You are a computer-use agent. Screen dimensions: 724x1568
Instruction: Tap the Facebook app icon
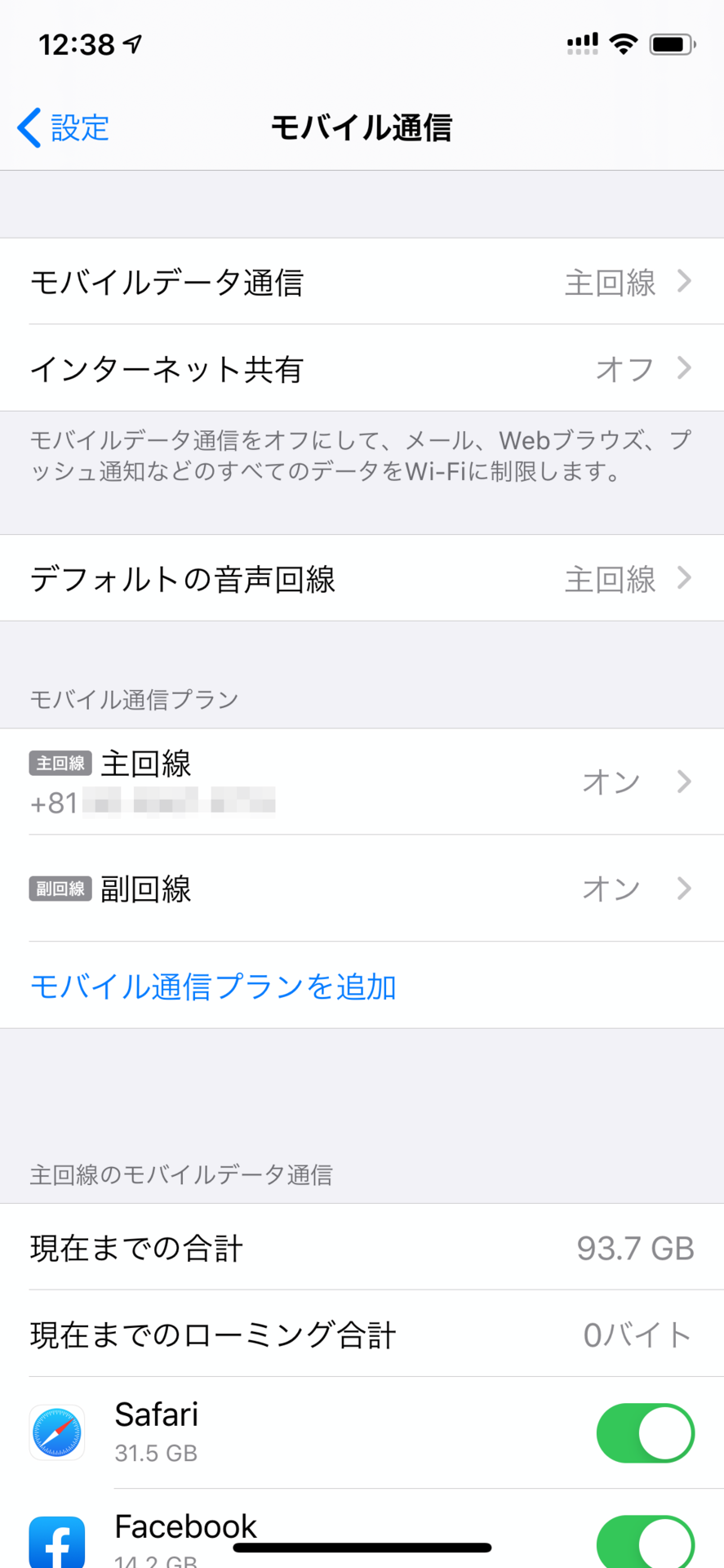(x=56, y=1540)
